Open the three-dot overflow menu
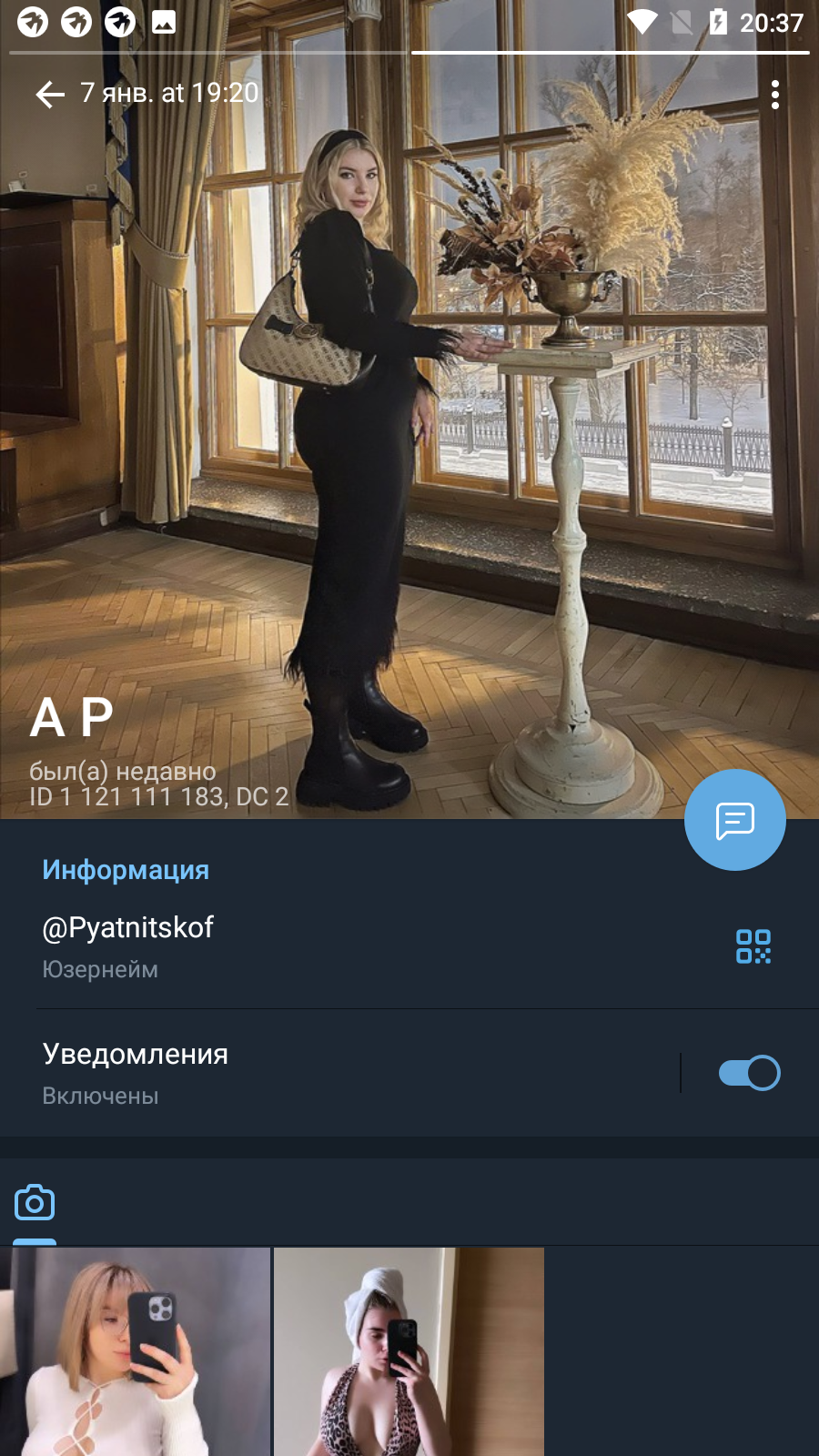 tap(774, 95)
